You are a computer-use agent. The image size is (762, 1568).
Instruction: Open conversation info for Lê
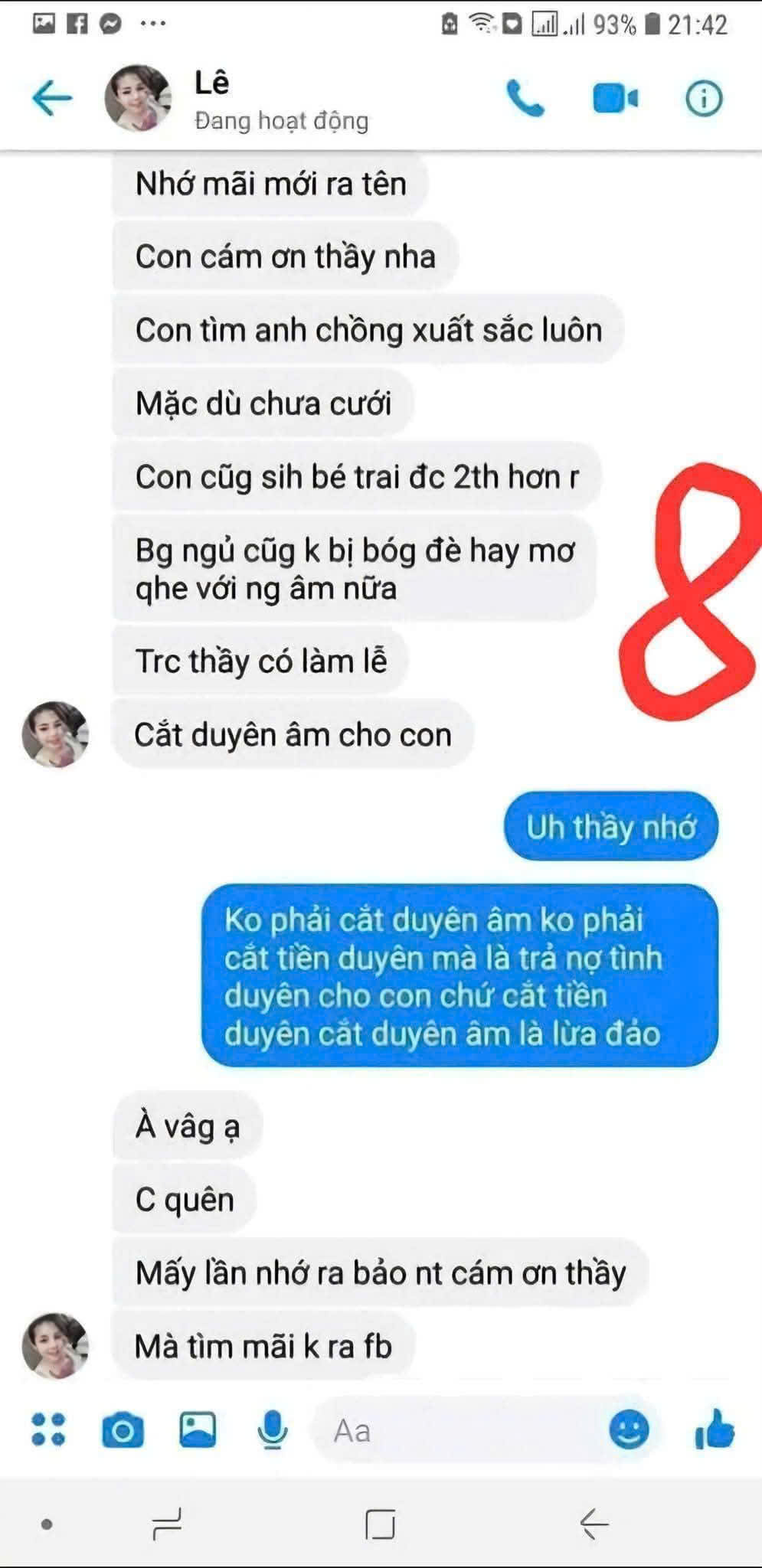[703, 99]
